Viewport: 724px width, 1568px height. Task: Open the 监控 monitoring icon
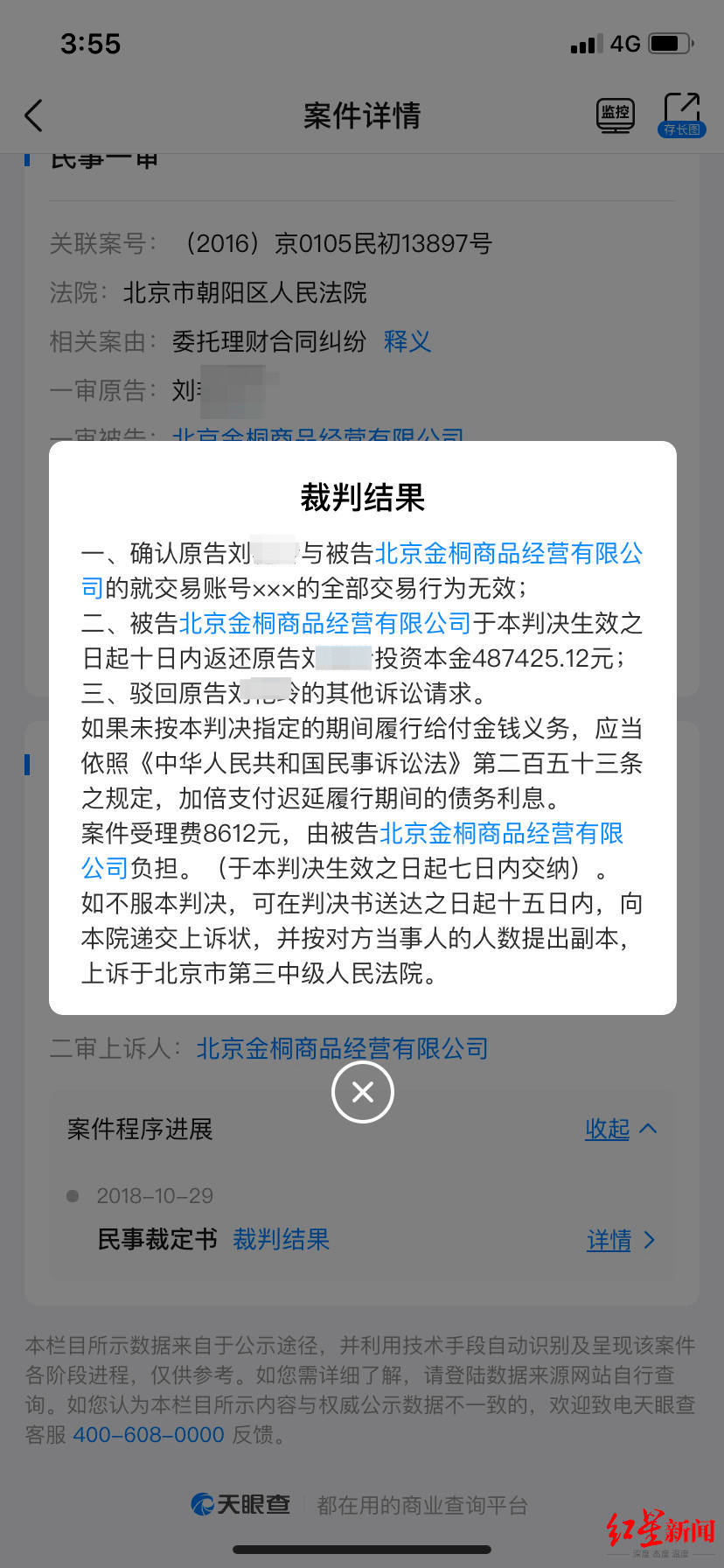(x=615, y=114)
